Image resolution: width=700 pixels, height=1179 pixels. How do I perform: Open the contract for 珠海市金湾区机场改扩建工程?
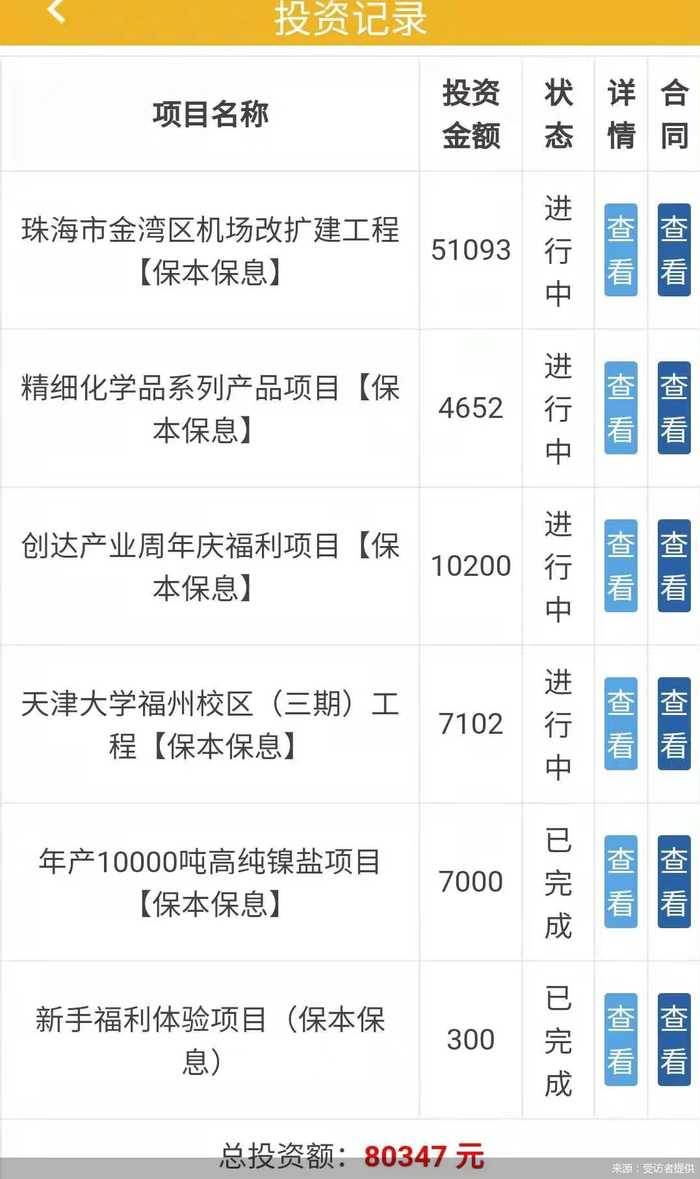[x=674, y=250]
